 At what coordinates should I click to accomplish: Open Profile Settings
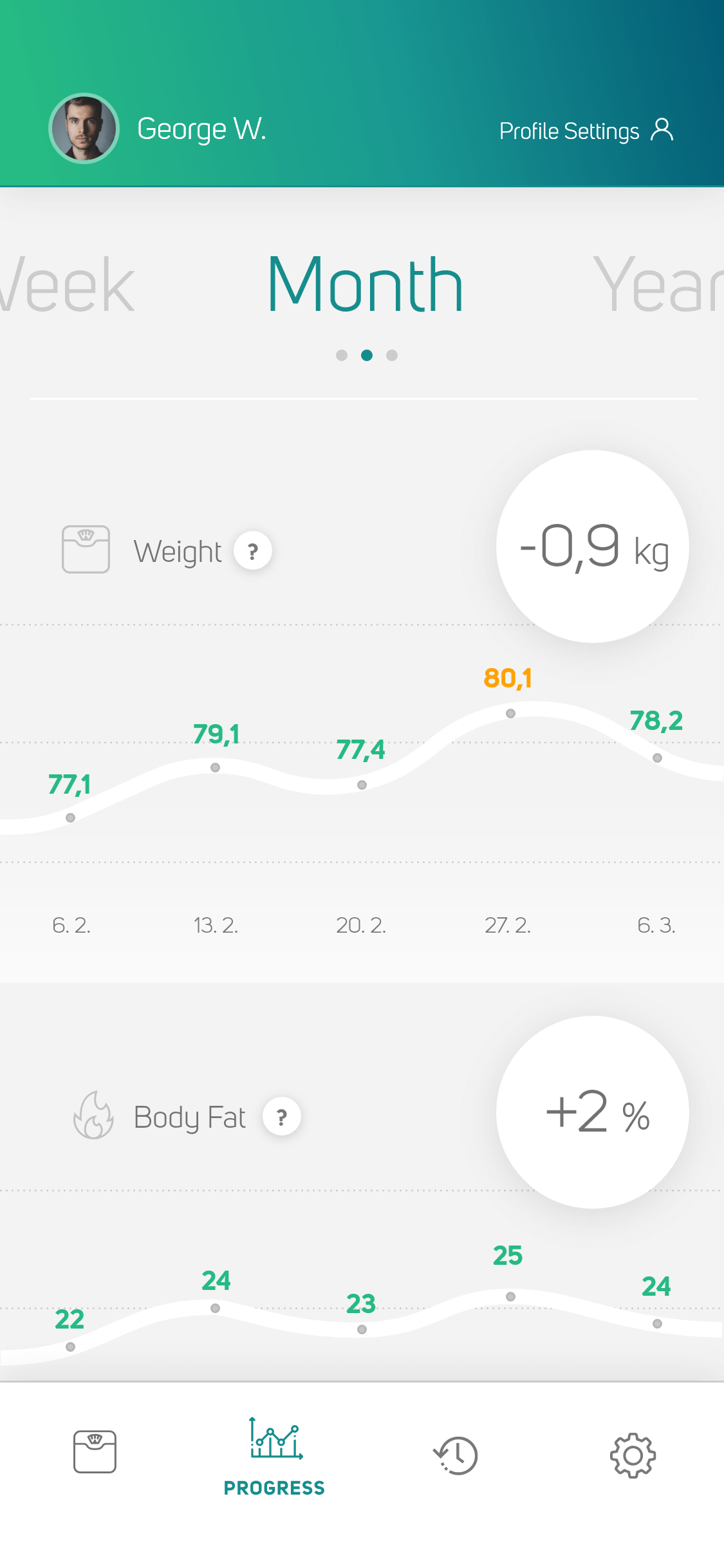pyautogui.click(x=586, y=131)
